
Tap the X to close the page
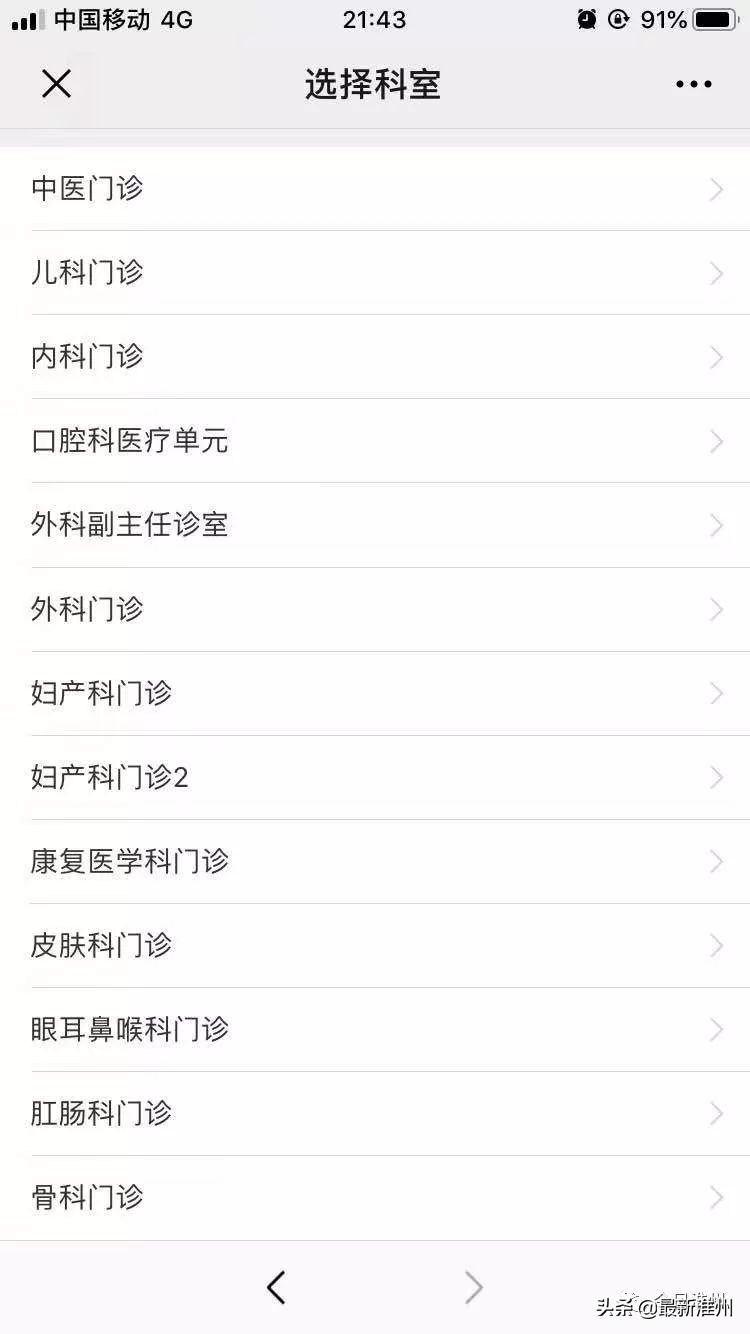pos(57,84)
